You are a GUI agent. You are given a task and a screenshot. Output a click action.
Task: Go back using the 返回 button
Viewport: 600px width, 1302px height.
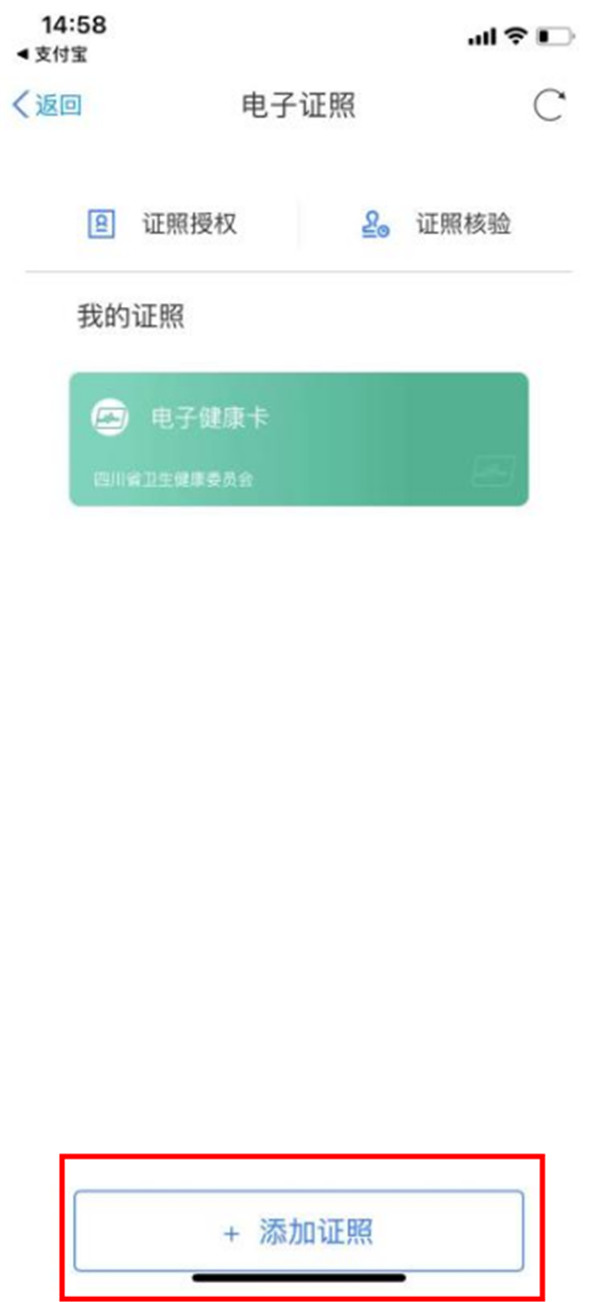click(47, 106)
